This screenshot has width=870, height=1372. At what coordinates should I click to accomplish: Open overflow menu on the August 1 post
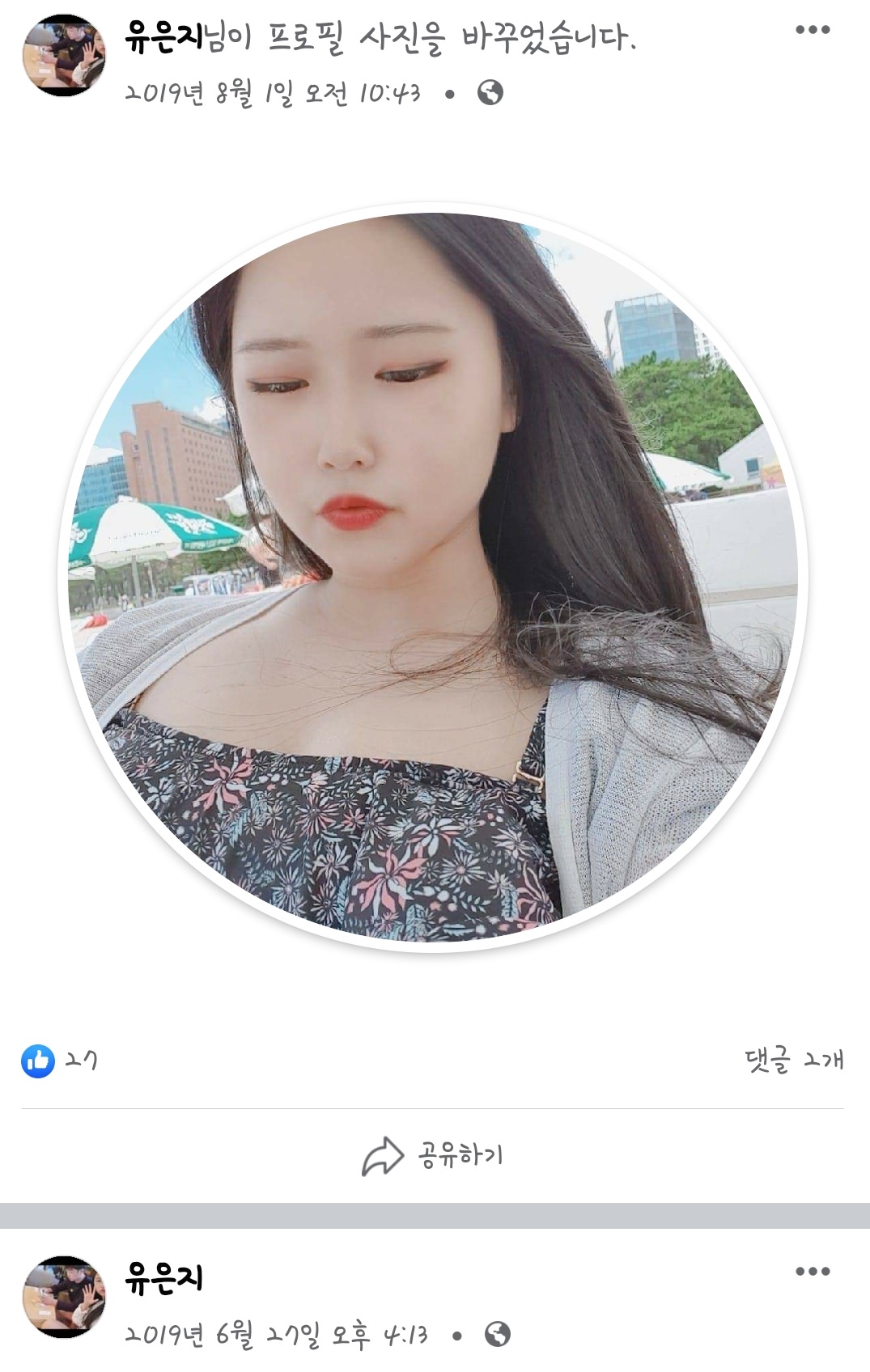(812, 30)
